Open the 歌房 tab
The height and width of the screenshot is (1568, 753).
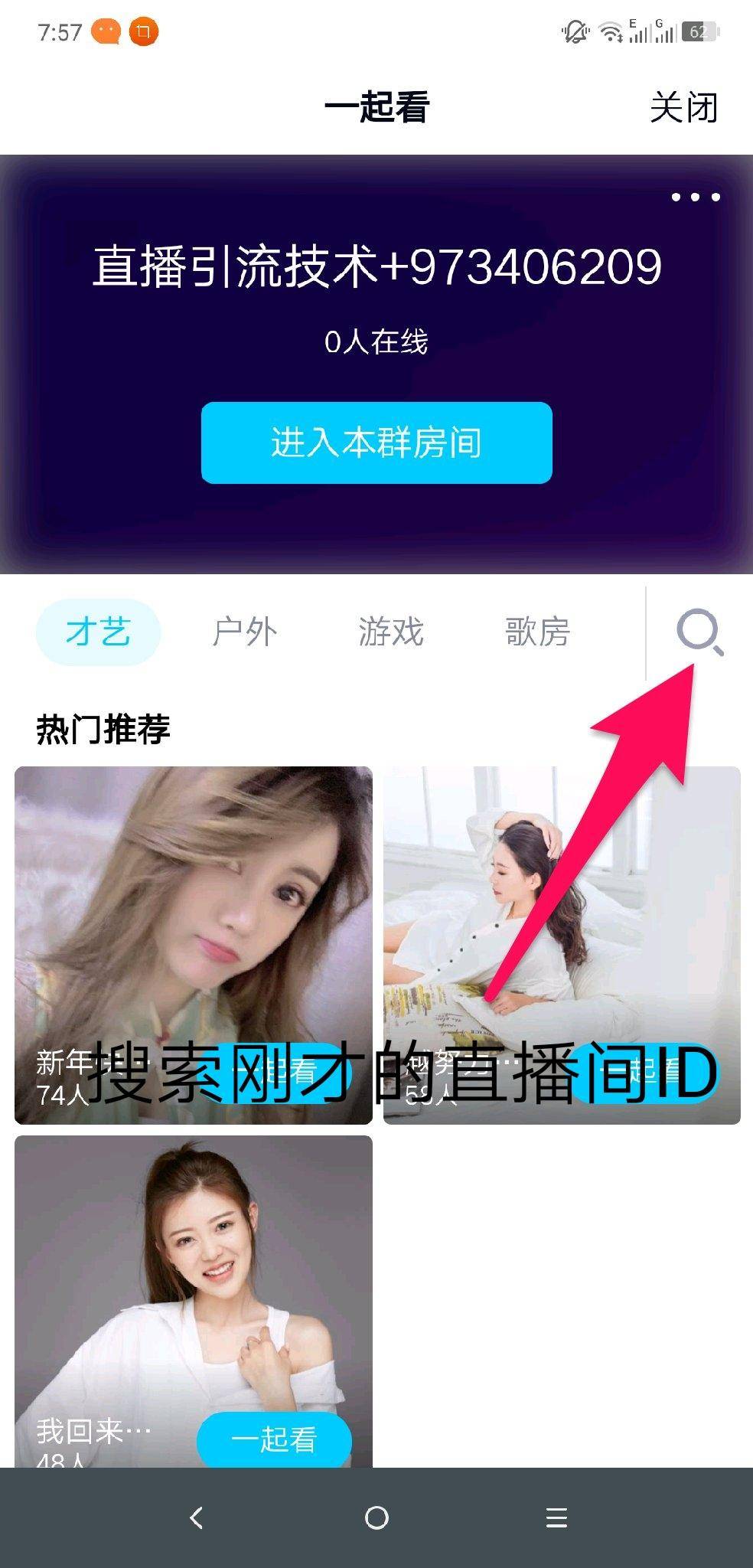[537, 632]
